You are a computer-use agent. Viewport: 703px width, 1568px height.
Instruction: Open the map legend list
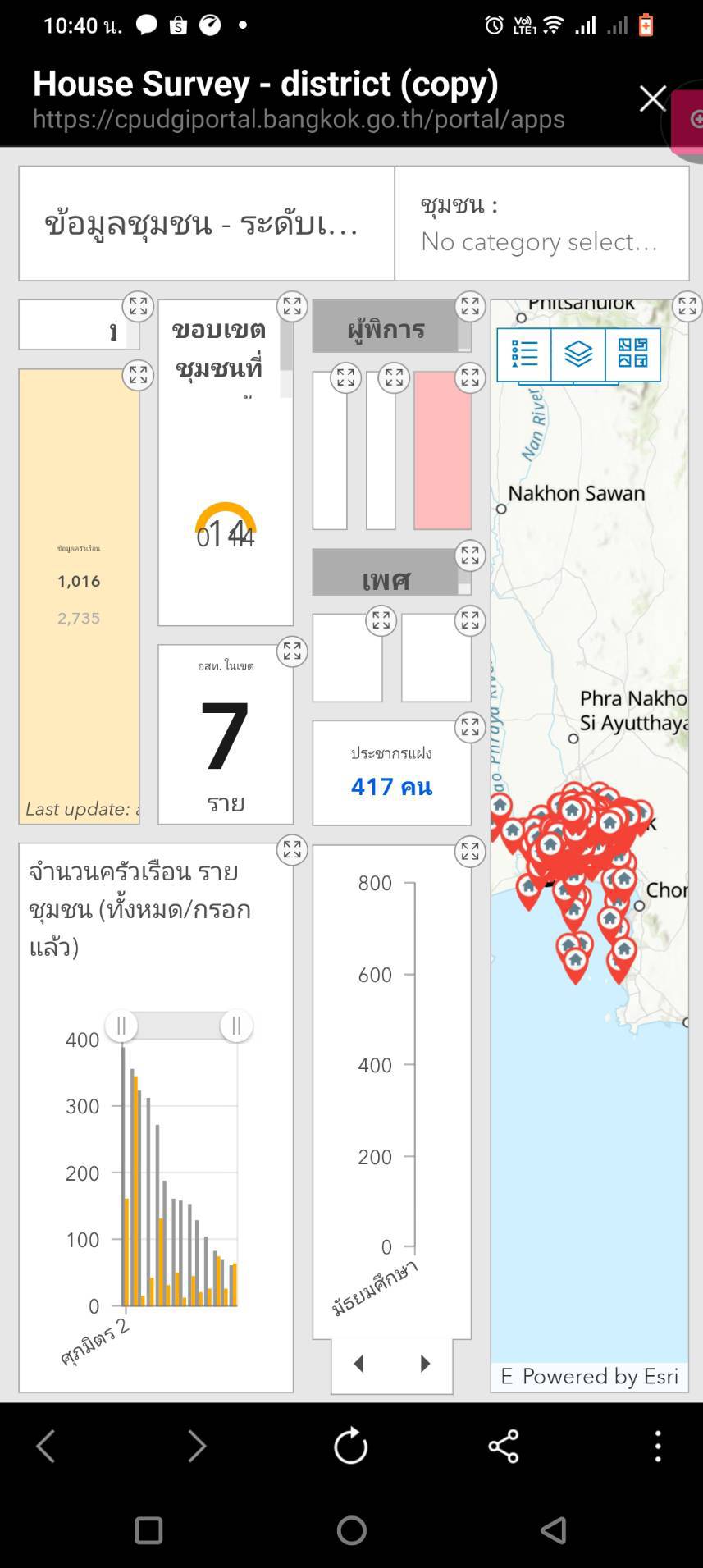524,354
